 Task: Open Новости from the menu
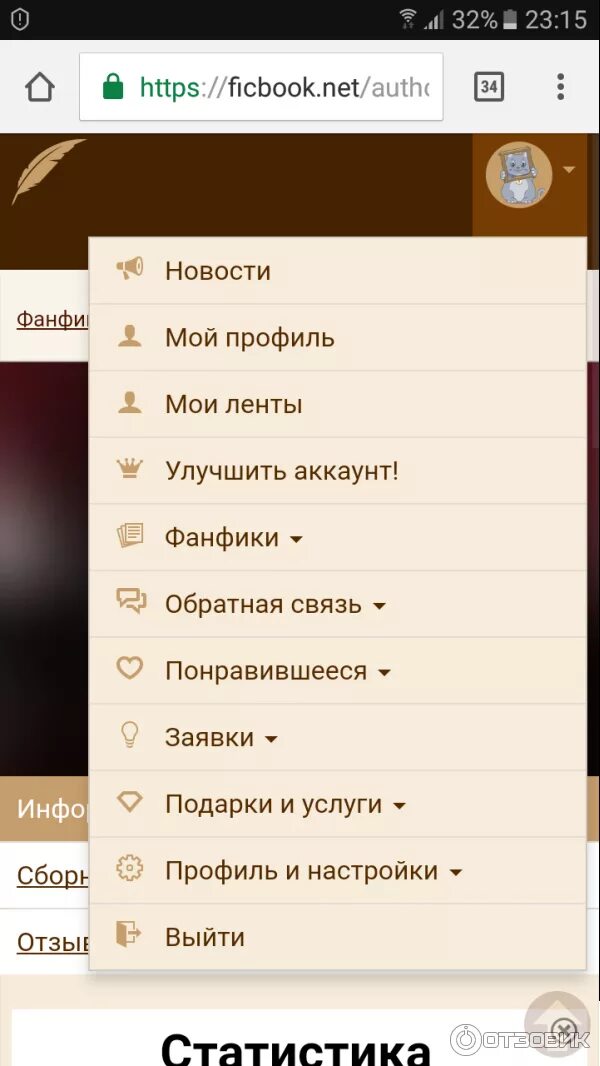[218, 271]
